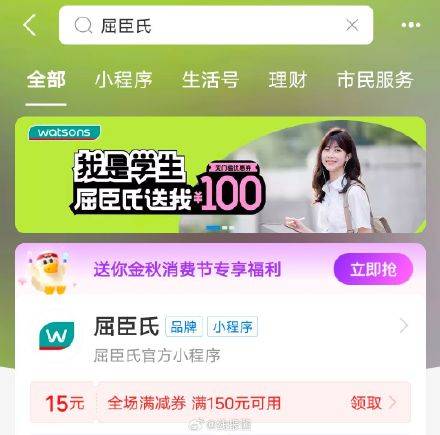Clear the search text with the X
440x435 pixels.
pyautogui.click(x=352, y=25)
